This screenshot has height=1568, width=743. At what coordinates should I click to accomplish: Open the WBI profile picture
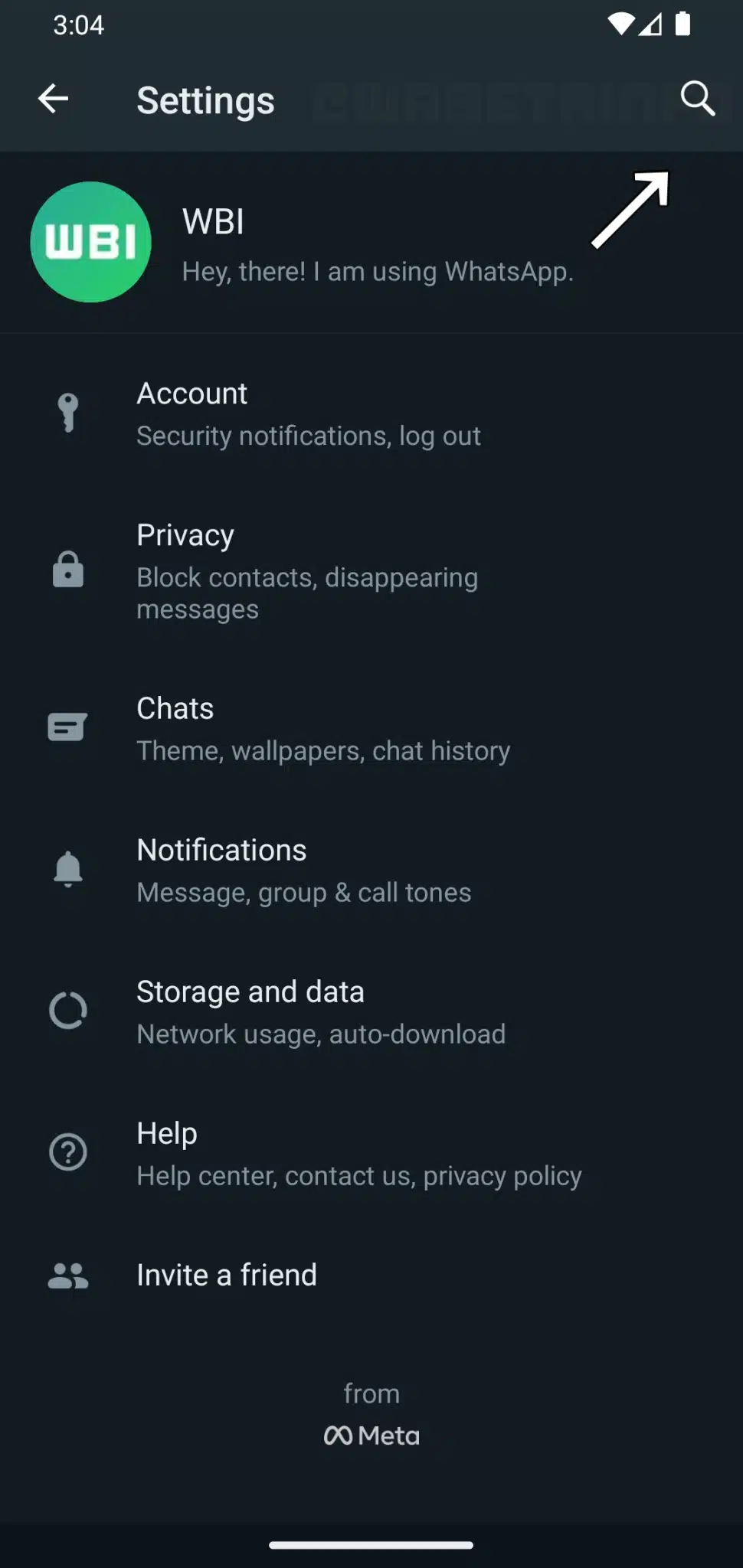[x=90, y=242]
